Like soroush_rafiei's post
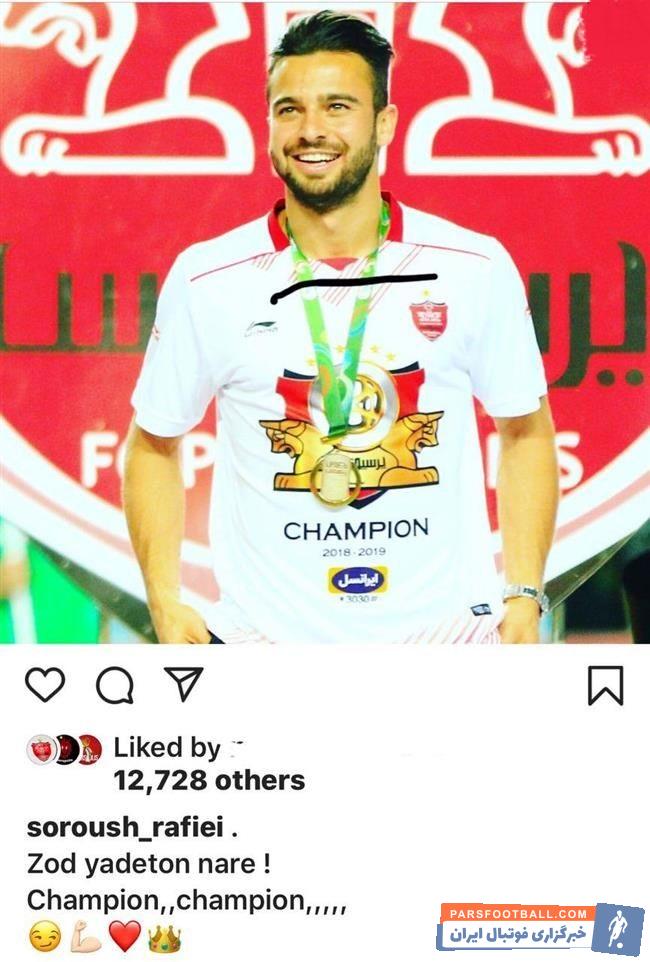The width and height of the screenshot is (650, 962). 45,685
